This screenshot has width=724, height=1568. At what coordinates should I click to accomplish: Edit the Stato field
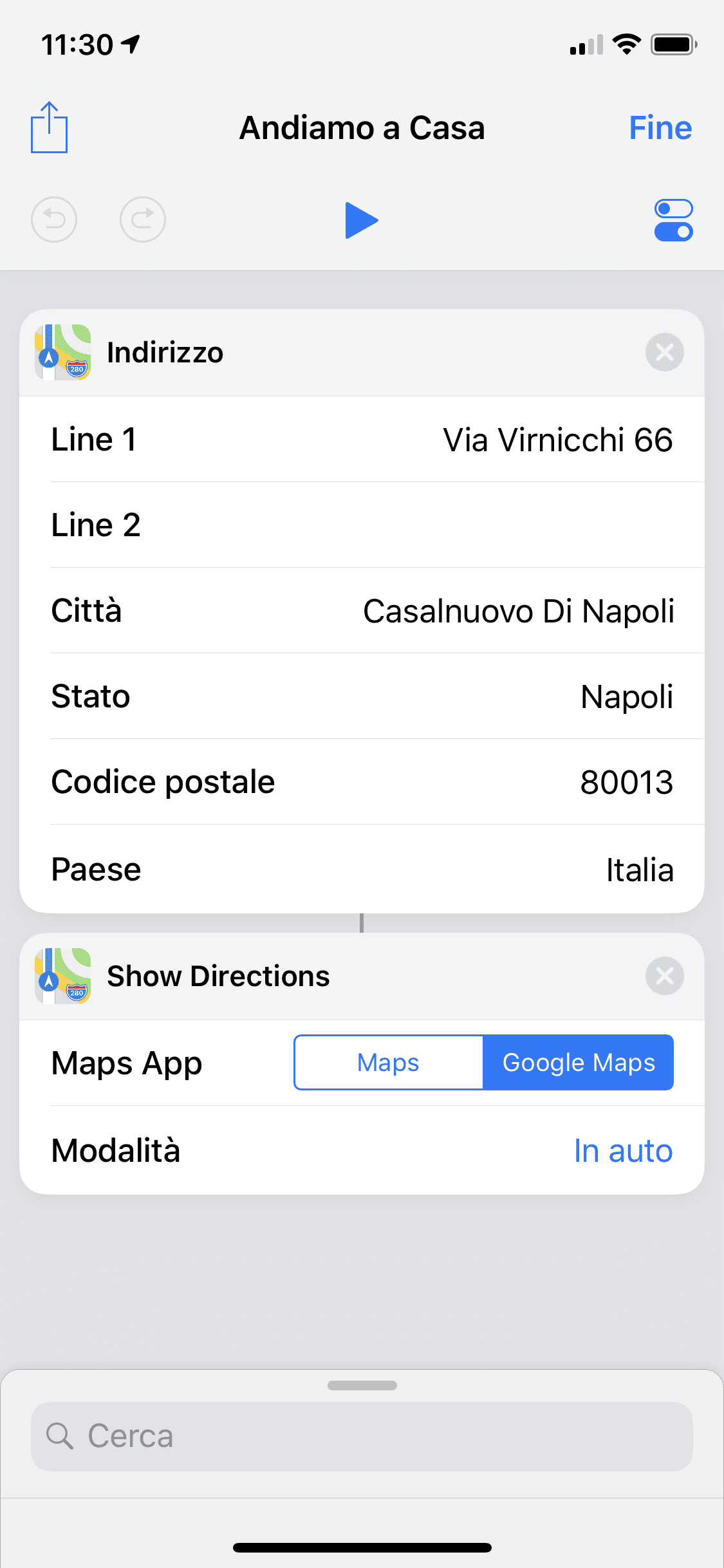362,696
